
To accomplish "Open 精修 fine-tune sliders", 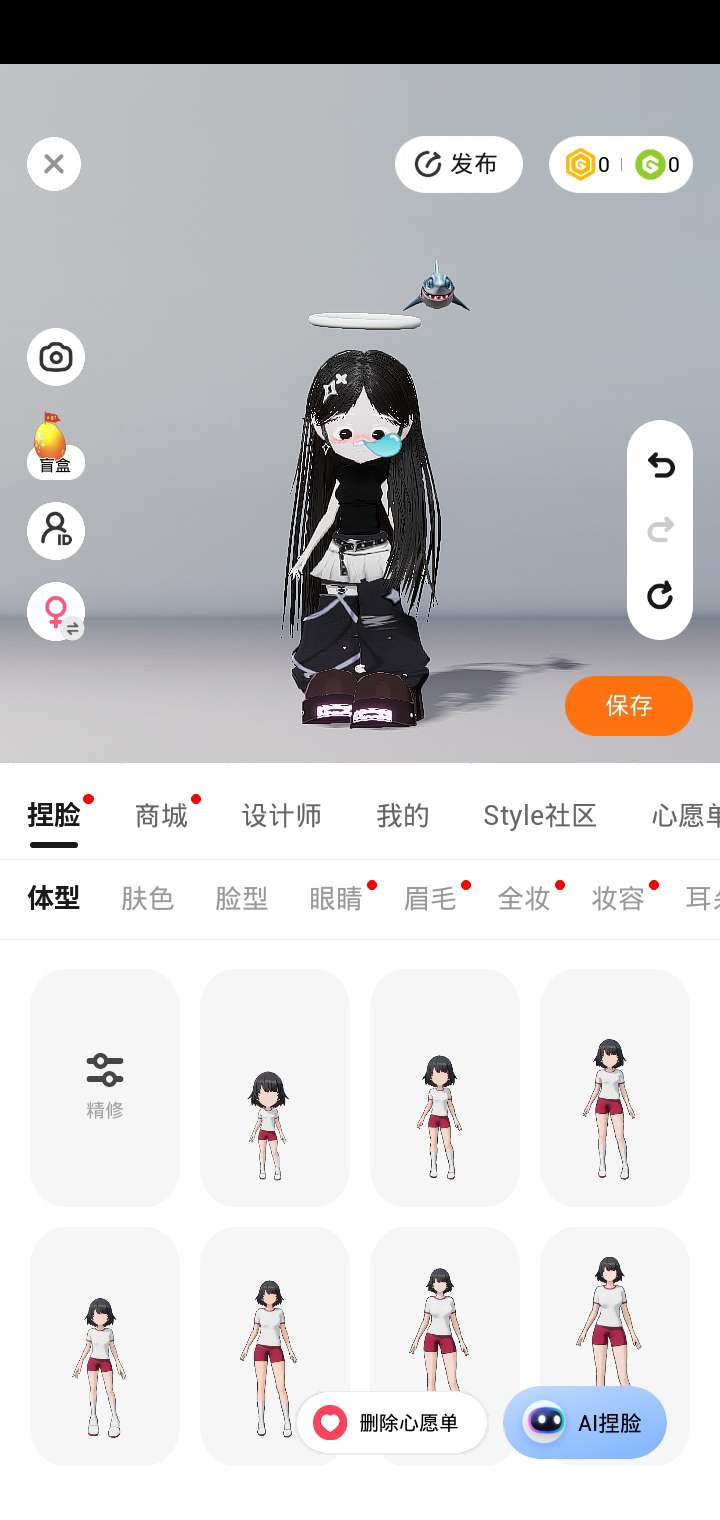I will coord(105,1086).
